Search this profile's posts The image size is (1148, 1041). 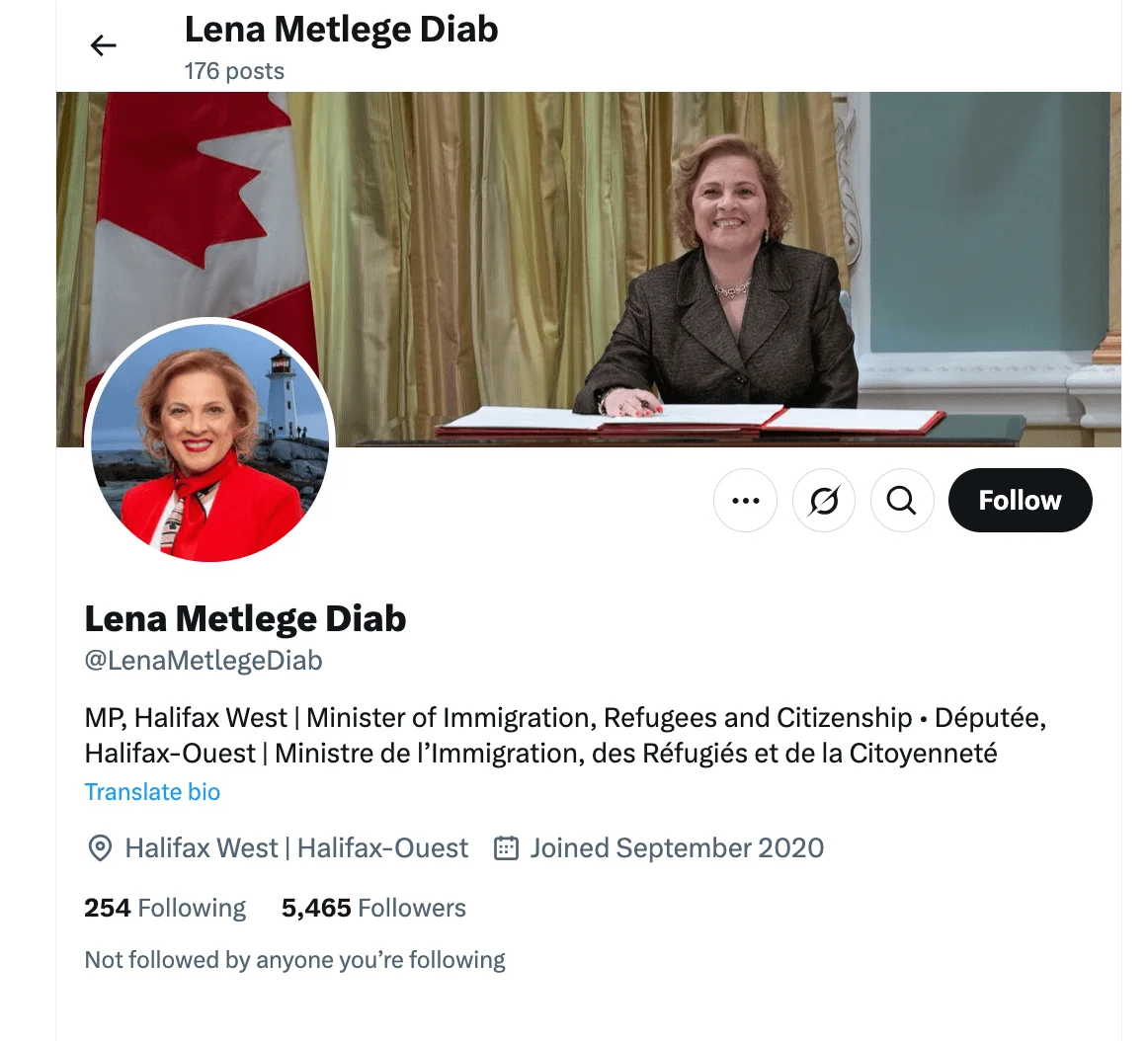[x=902, y=501]
